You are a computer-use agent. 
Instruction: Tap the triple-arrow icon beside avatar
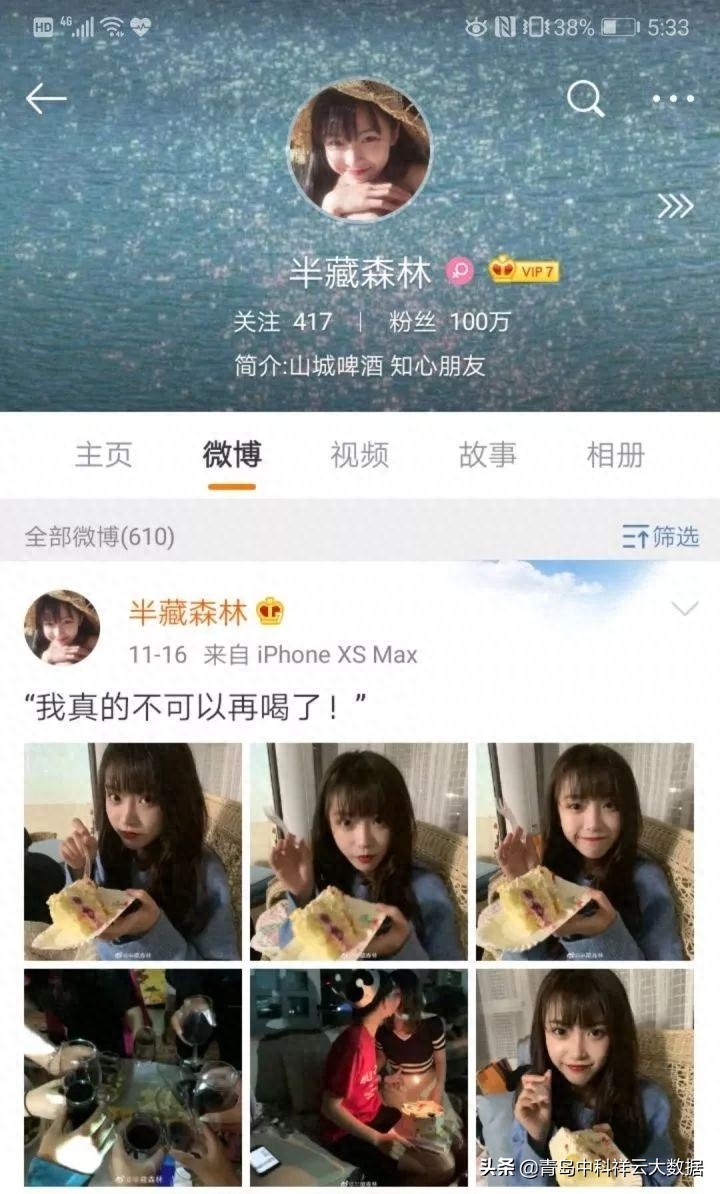(x=674, y=206)
